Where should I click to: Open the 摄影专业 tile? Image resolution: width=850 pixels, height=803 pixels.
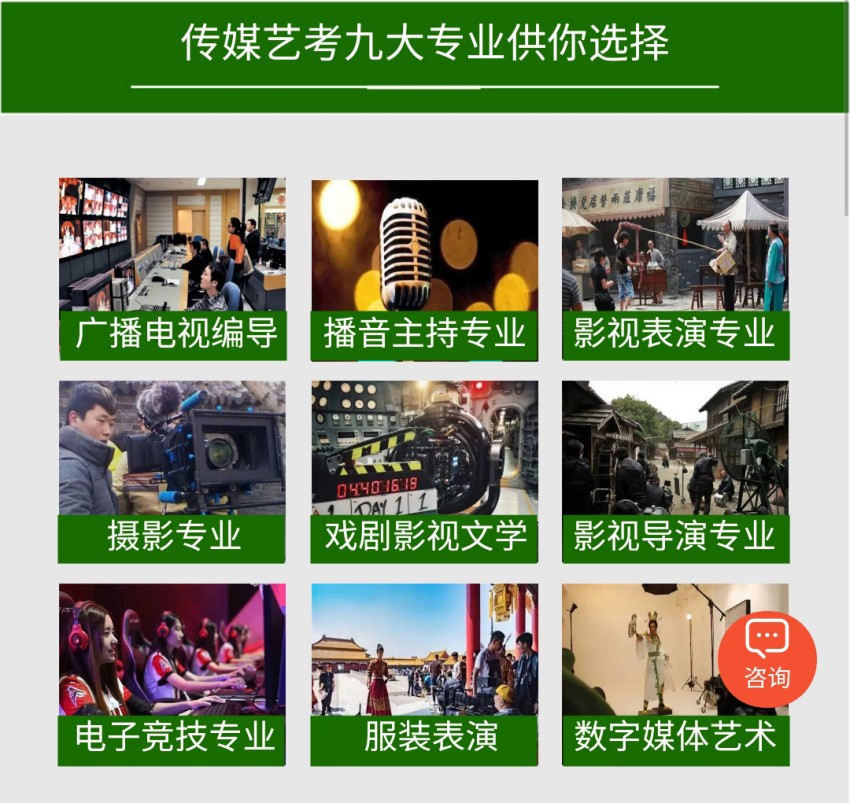(172, 471)
